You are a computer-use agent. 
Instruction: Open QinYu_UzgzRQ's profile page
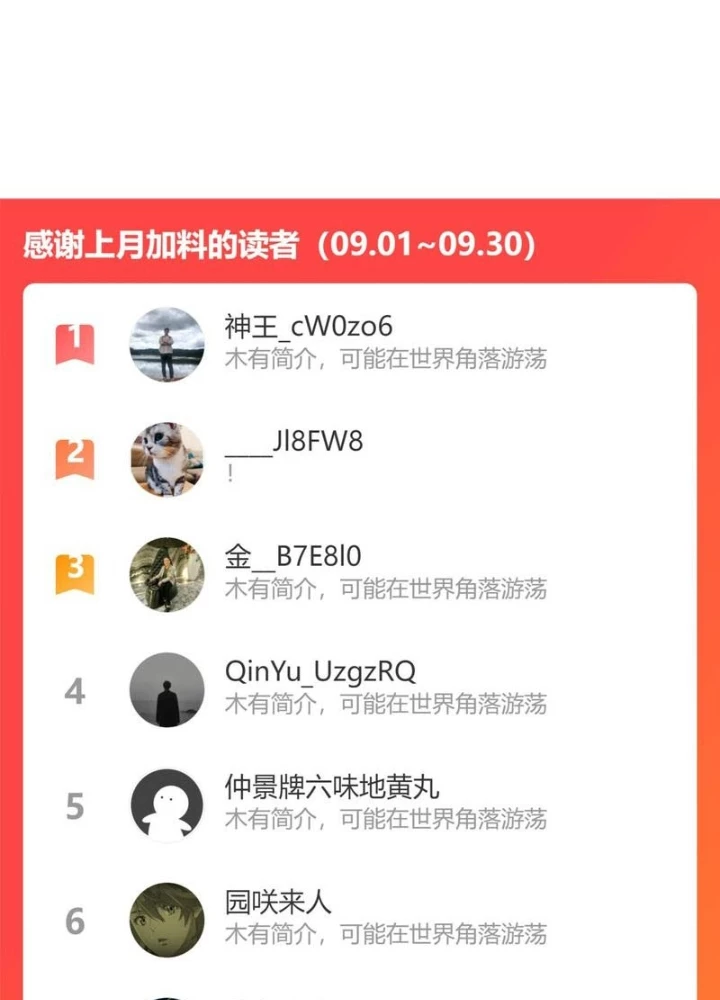click(320, 671)
